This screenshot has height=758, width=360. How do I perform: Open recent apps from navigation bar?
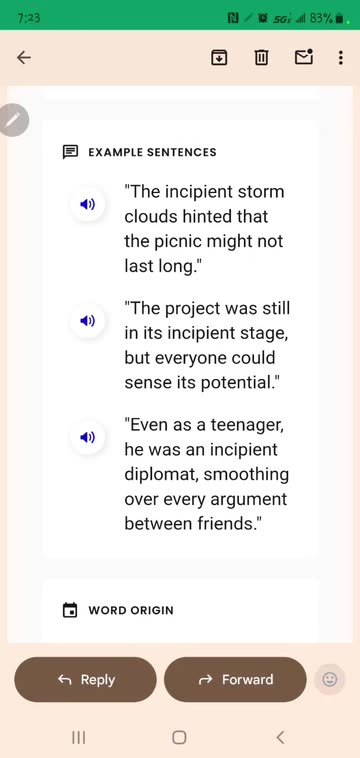78,737
